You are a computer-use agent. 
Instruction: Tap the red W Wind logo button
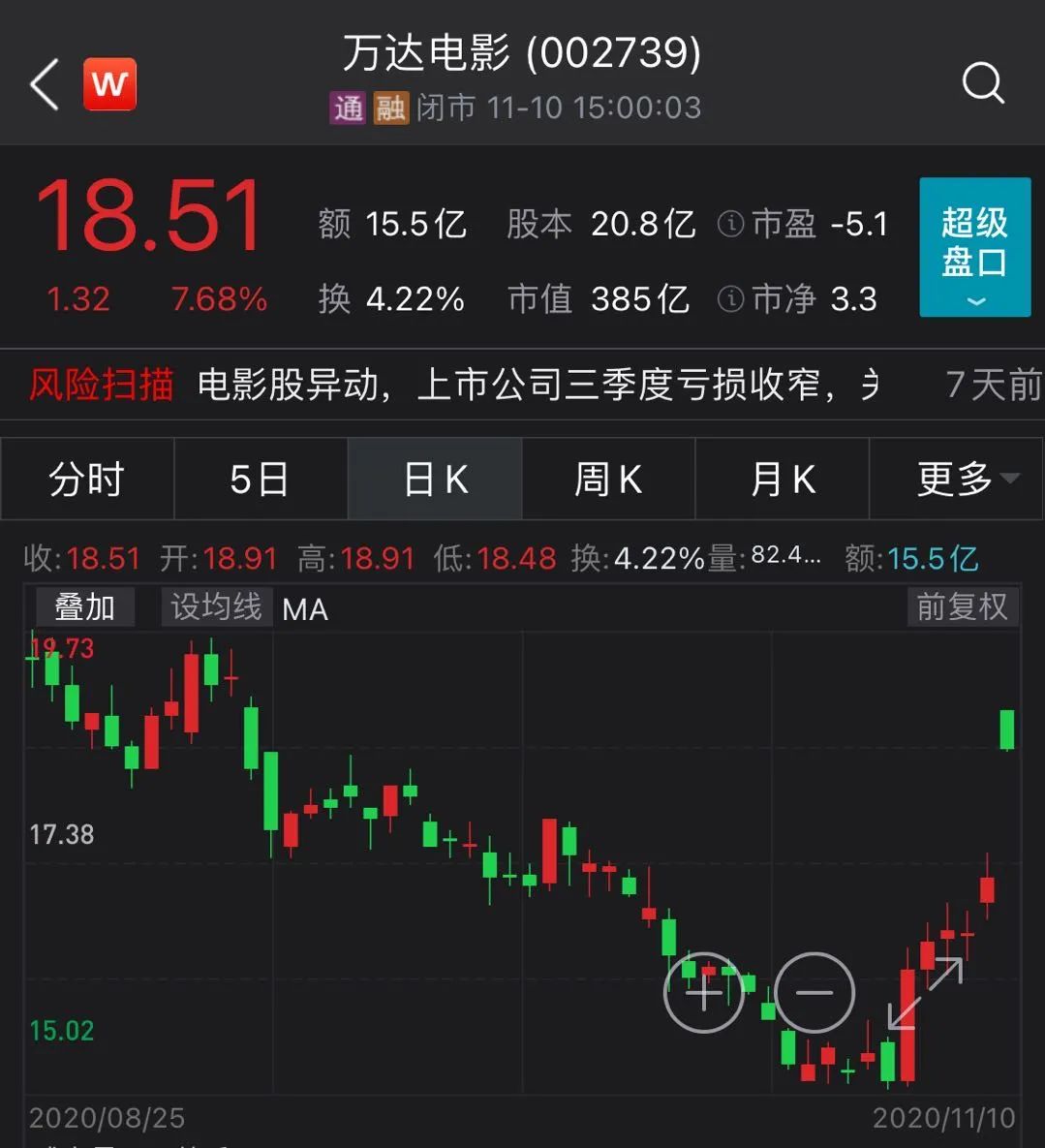click(x=109, y=84)
